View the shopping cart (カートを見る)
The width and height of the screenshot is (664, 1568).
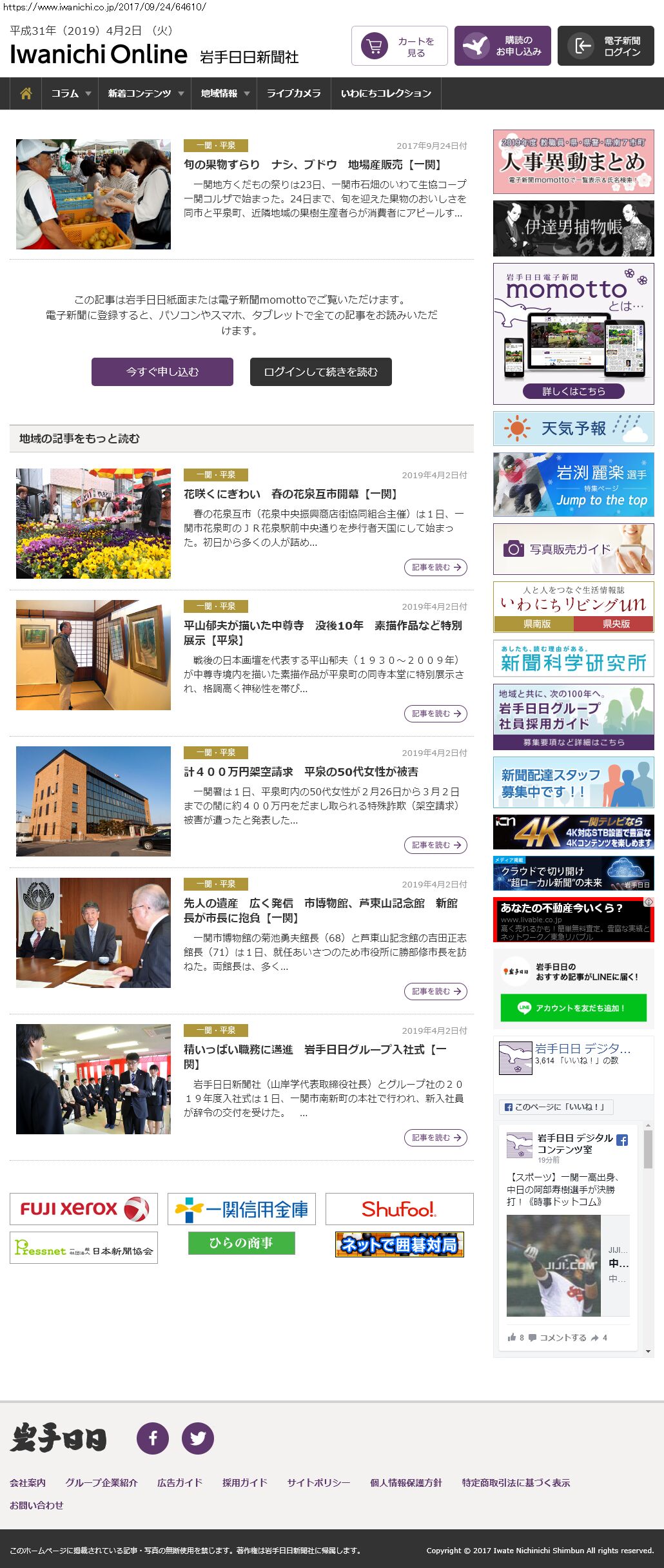tap(399, 46)
